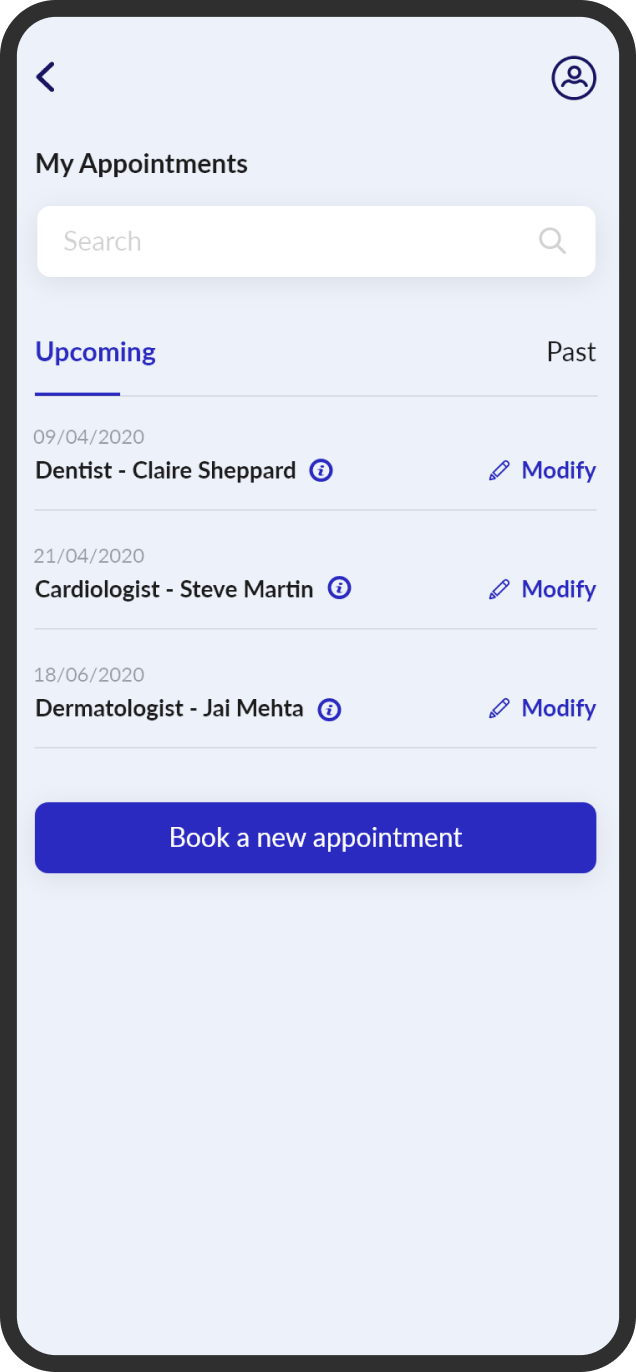Go back using the back arrow
Screen dimensions: 636x1372
[46, 77]
